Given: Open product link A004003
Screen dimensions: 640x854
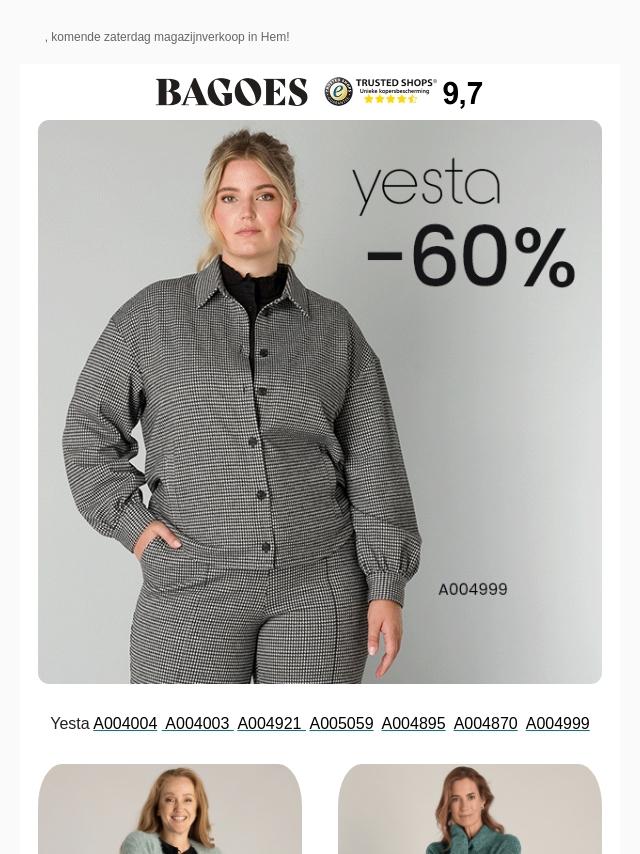Looking at the screenshot, I should [197, 723].
